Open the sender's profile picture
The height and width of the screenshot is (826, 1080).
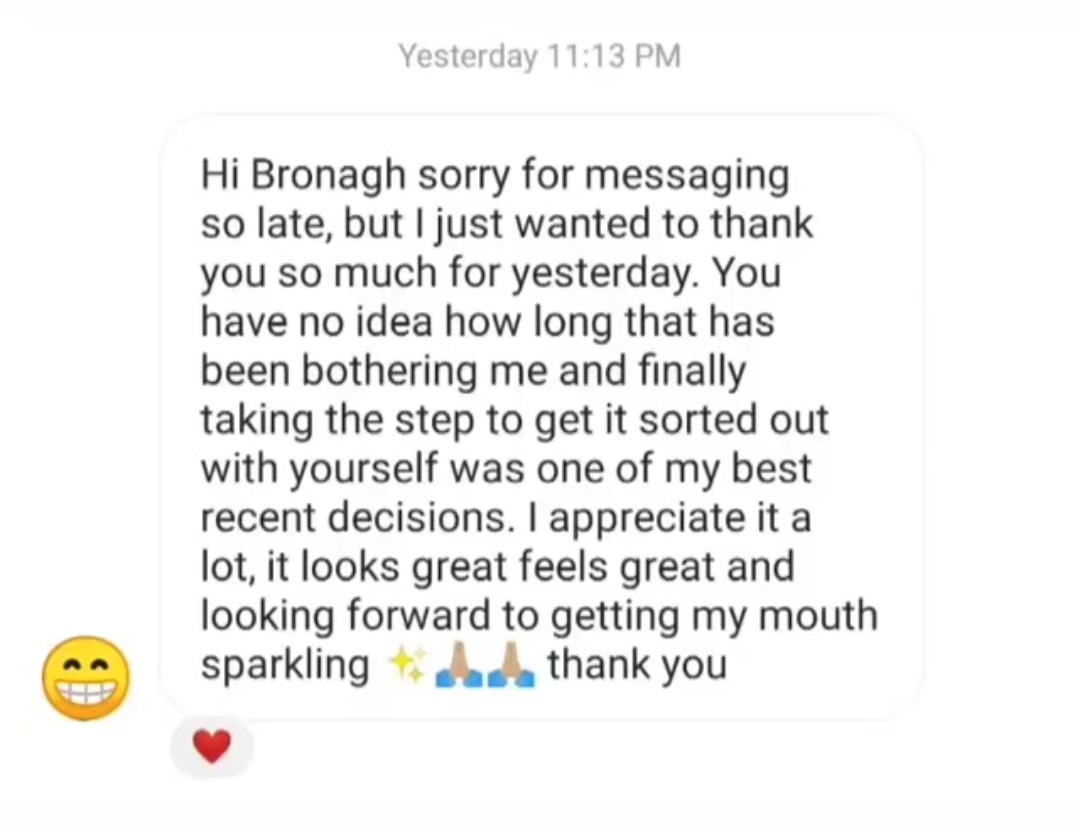pyautogui.click(x=86, y=678)
